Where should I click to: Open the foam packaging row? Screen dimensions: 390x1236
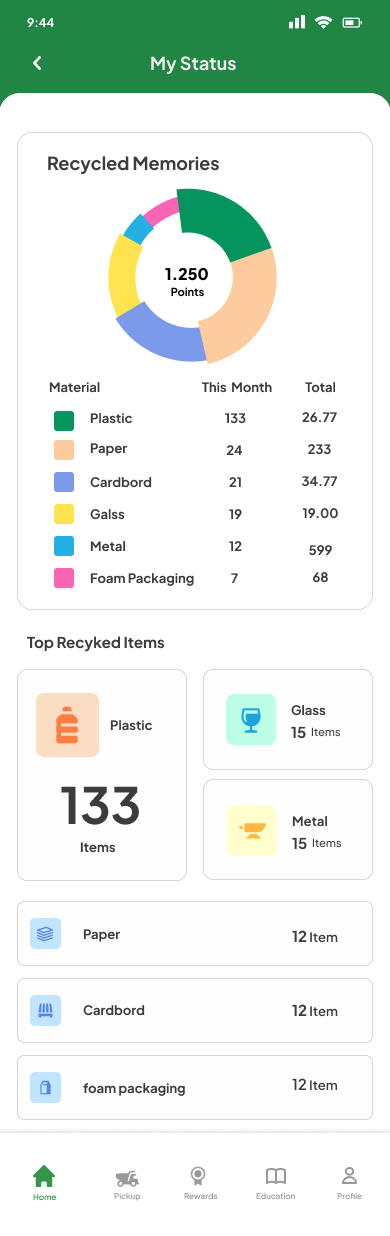[195, 1087]
